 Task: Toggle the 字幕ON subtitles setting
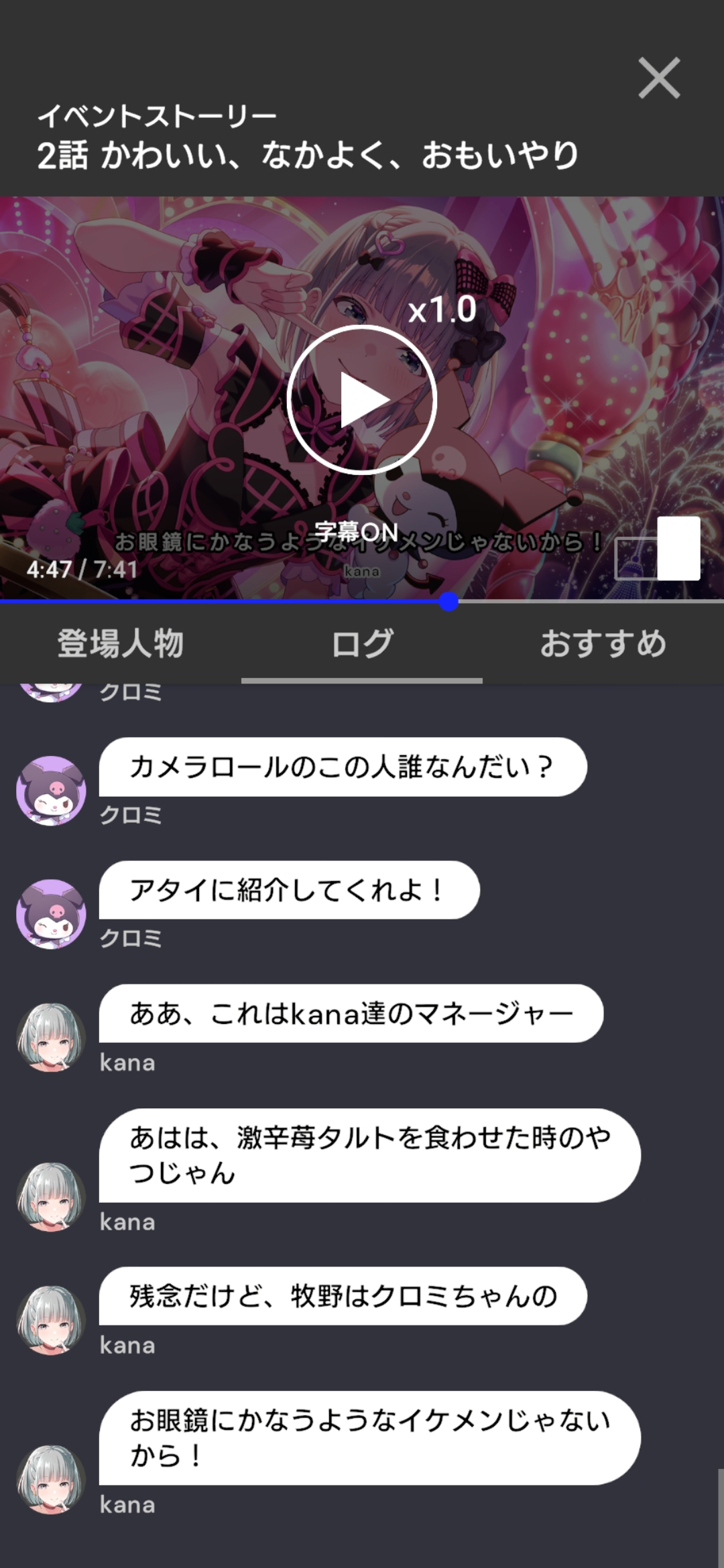(x=356, y=532)
